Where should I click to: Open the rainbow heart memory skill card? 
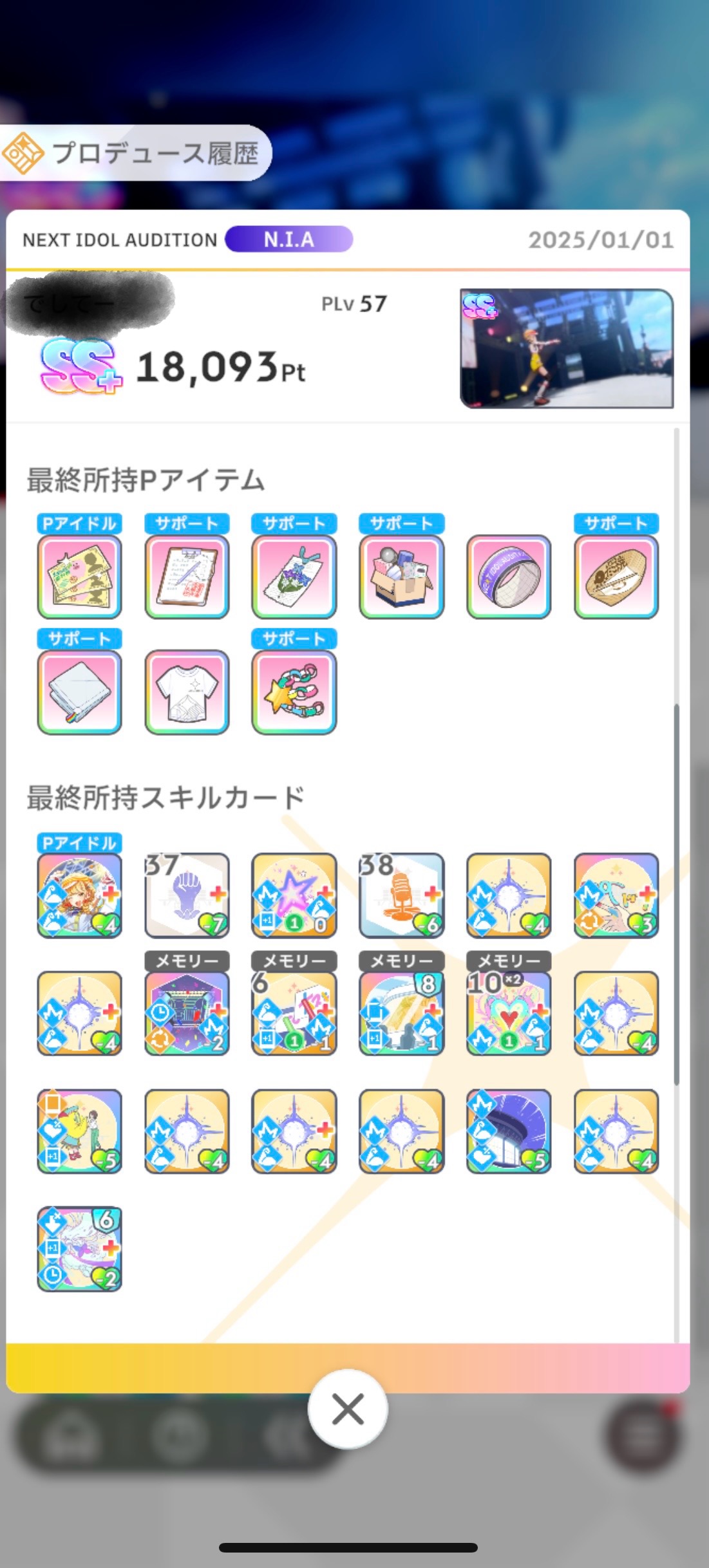509,1013
